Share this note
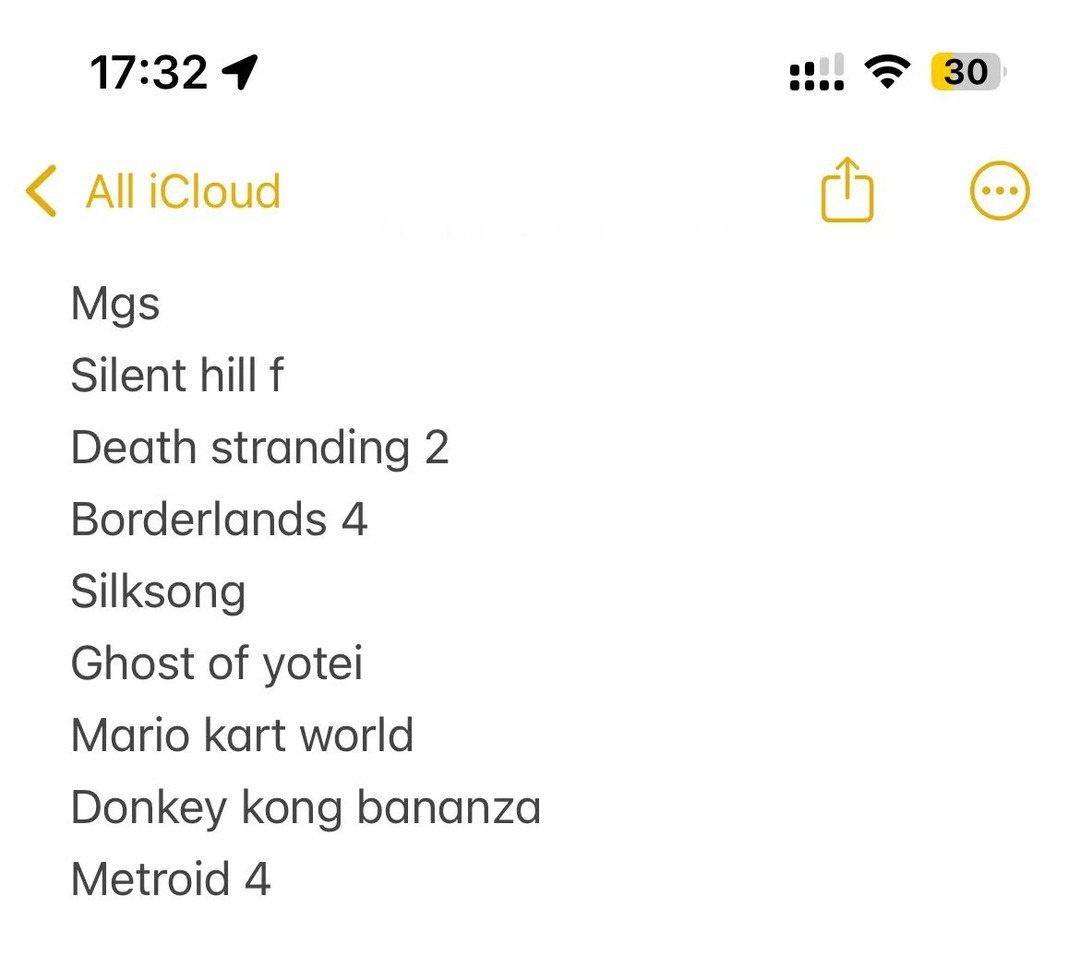 tap(847, 189)
